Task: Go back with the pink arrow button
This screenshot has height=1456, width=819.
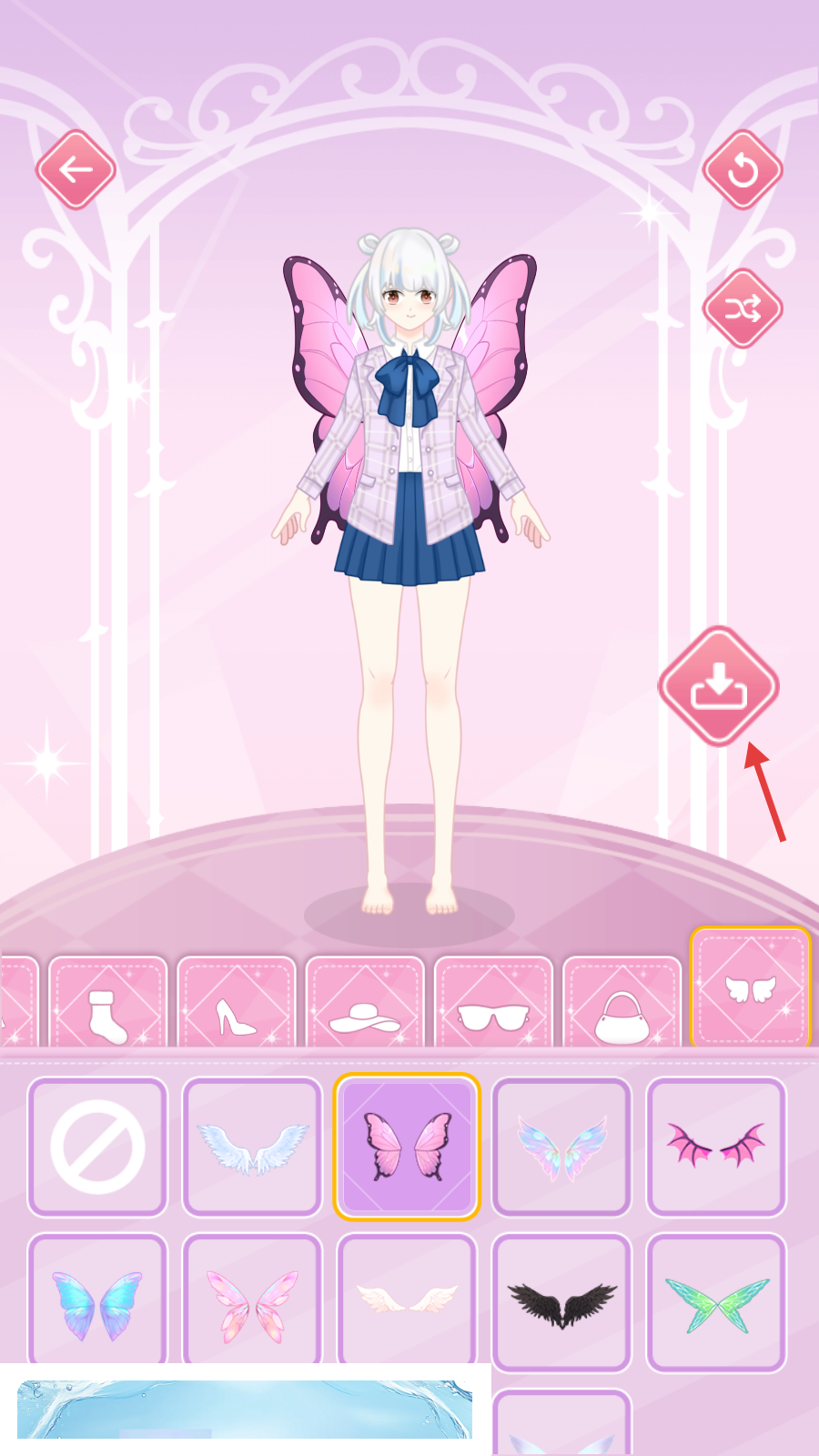Action: pos(76,169)
